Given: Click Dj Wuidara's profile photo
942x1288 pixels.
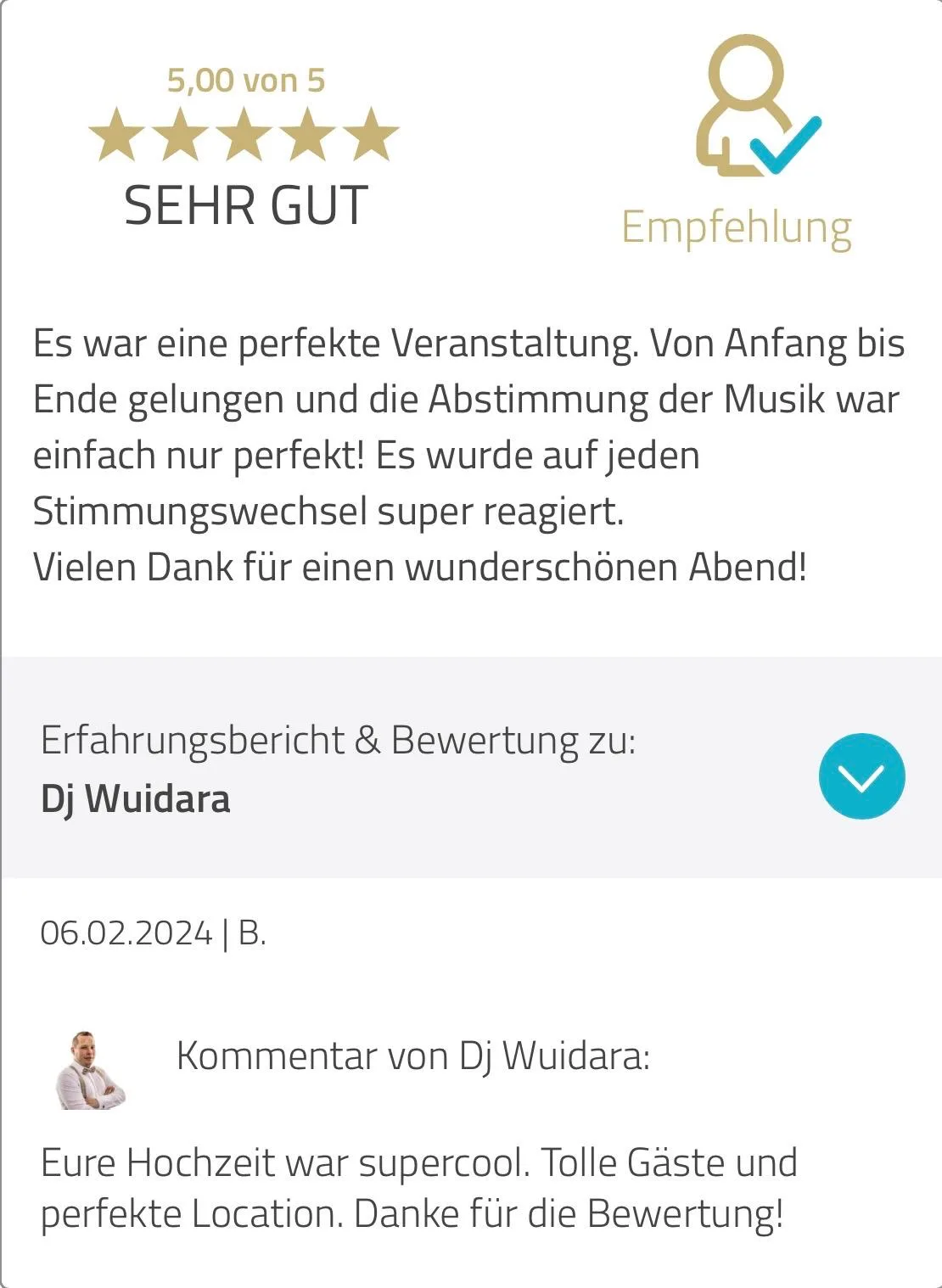Looking at the screenshot, I should (89, 1073).
